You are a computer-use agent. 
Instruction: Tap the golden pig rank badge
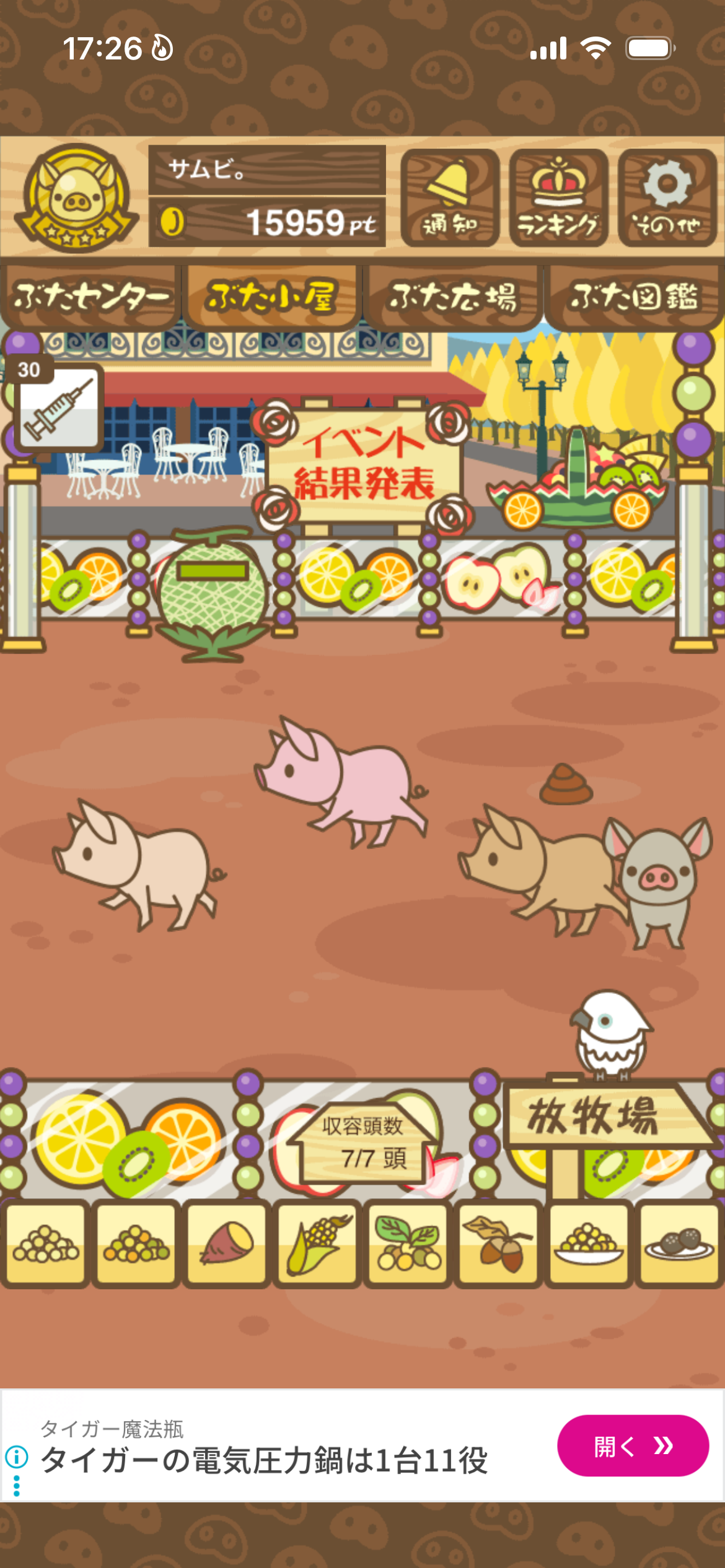coord(76,198)
